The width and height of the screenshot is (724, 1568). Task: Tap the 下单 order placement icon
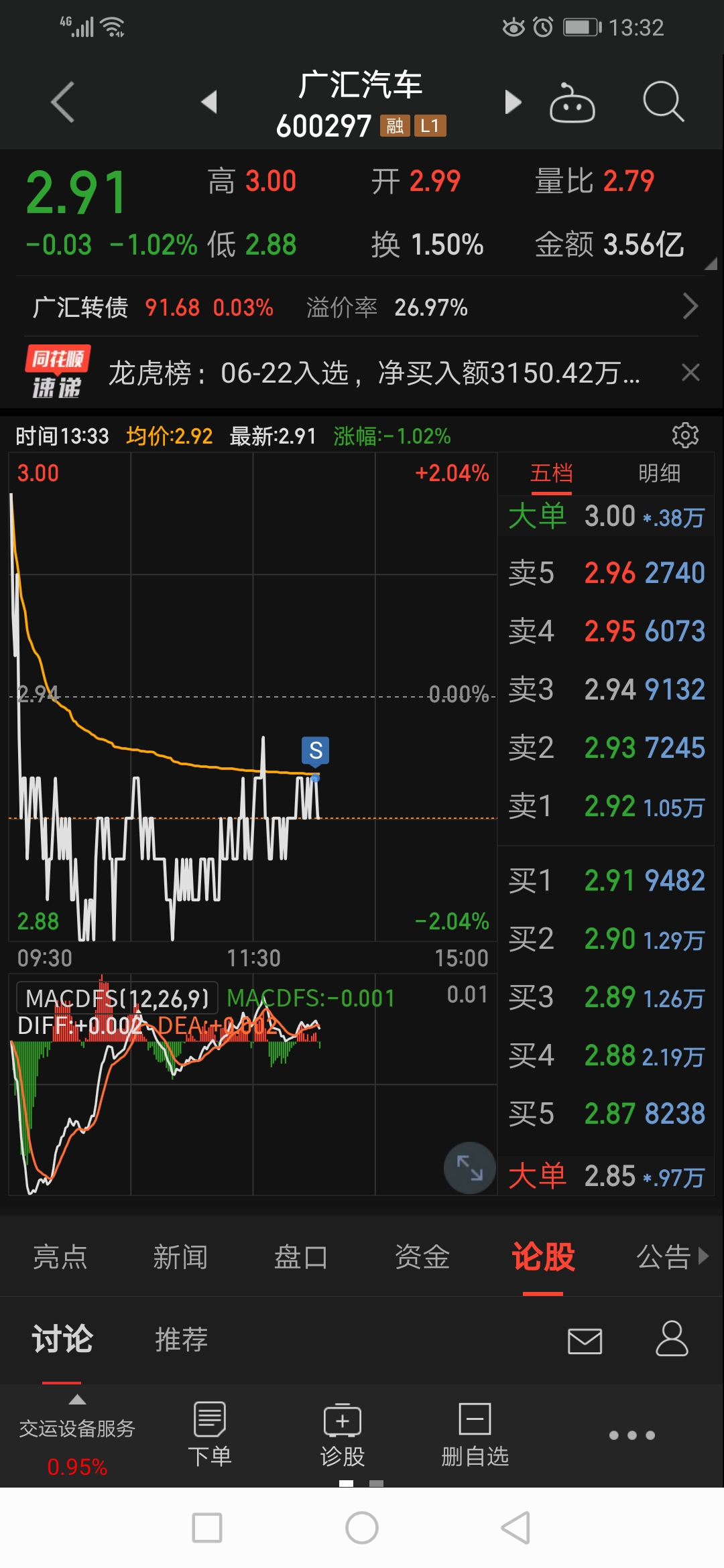click(210, 1434)
